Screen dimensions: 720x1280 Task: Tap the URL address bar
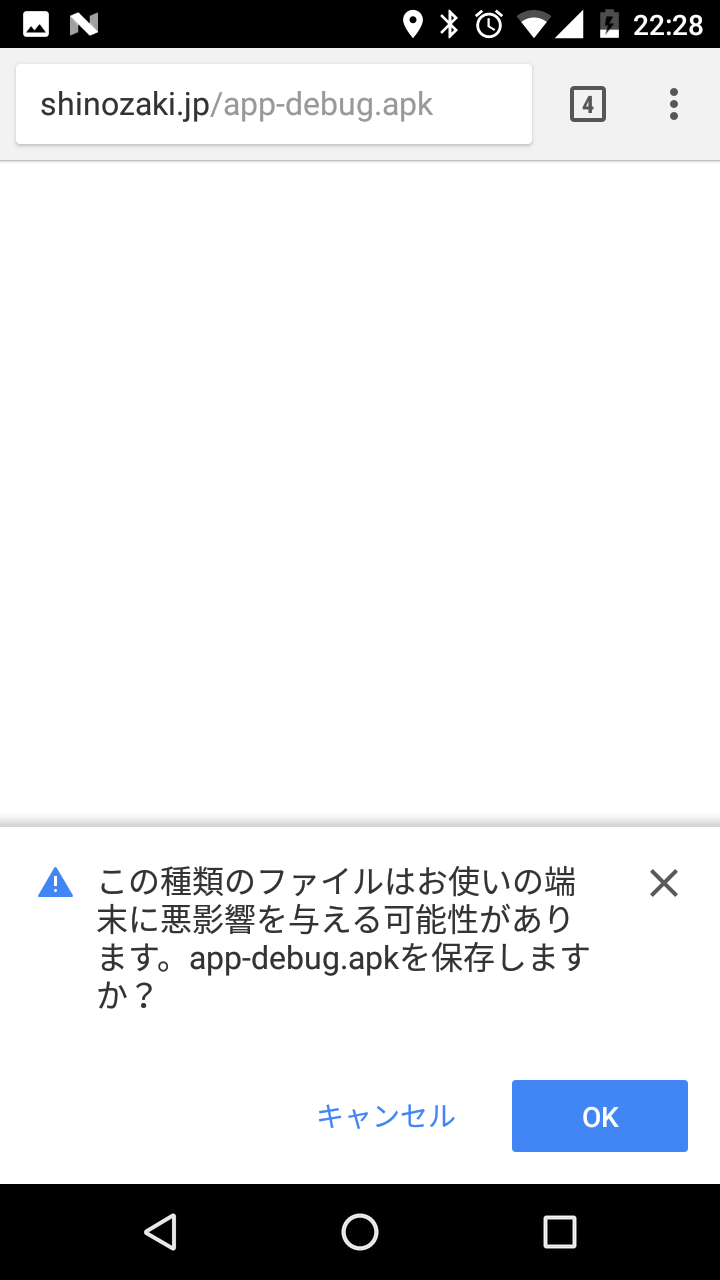tap(274, 104)
